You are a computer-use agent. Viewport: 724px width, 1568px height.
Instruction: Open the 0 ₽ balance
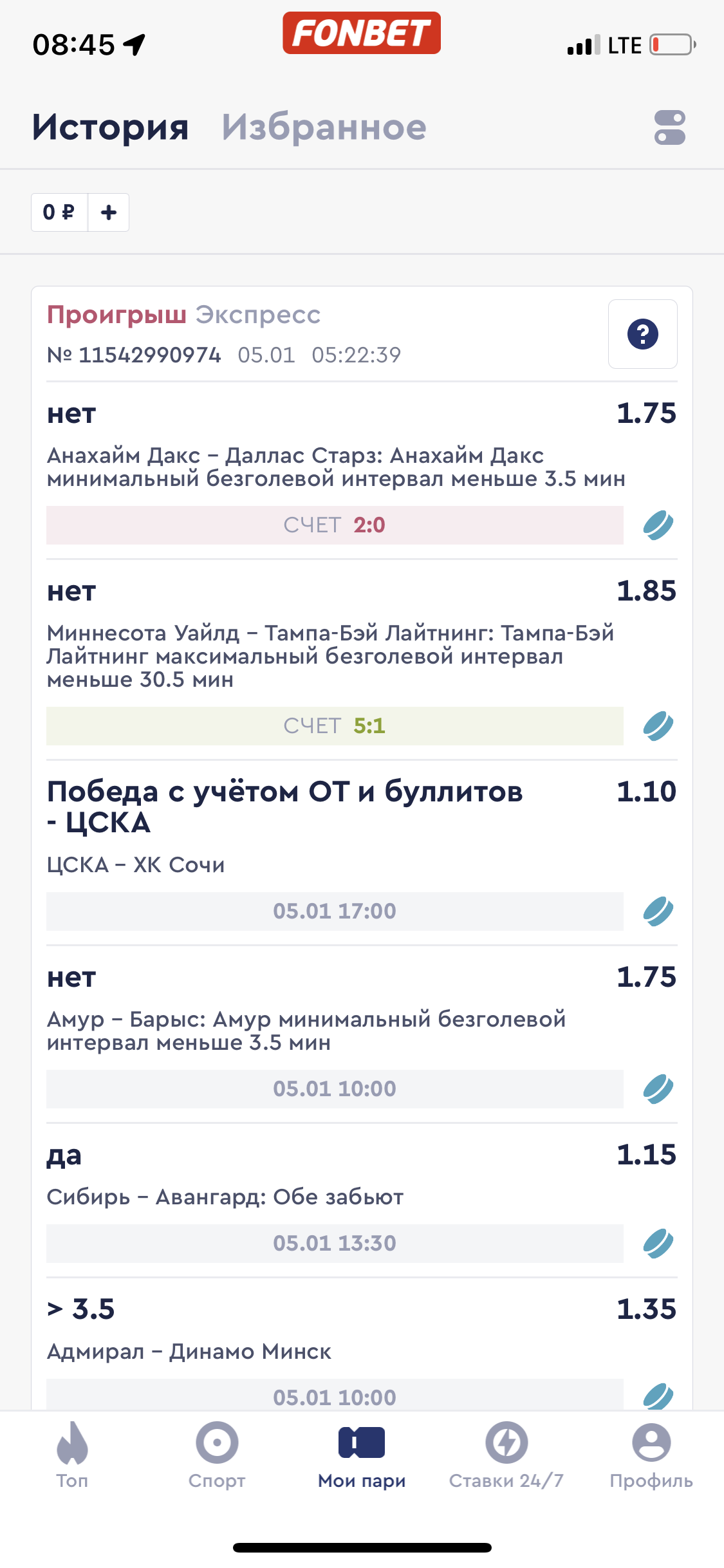point(59,212)
